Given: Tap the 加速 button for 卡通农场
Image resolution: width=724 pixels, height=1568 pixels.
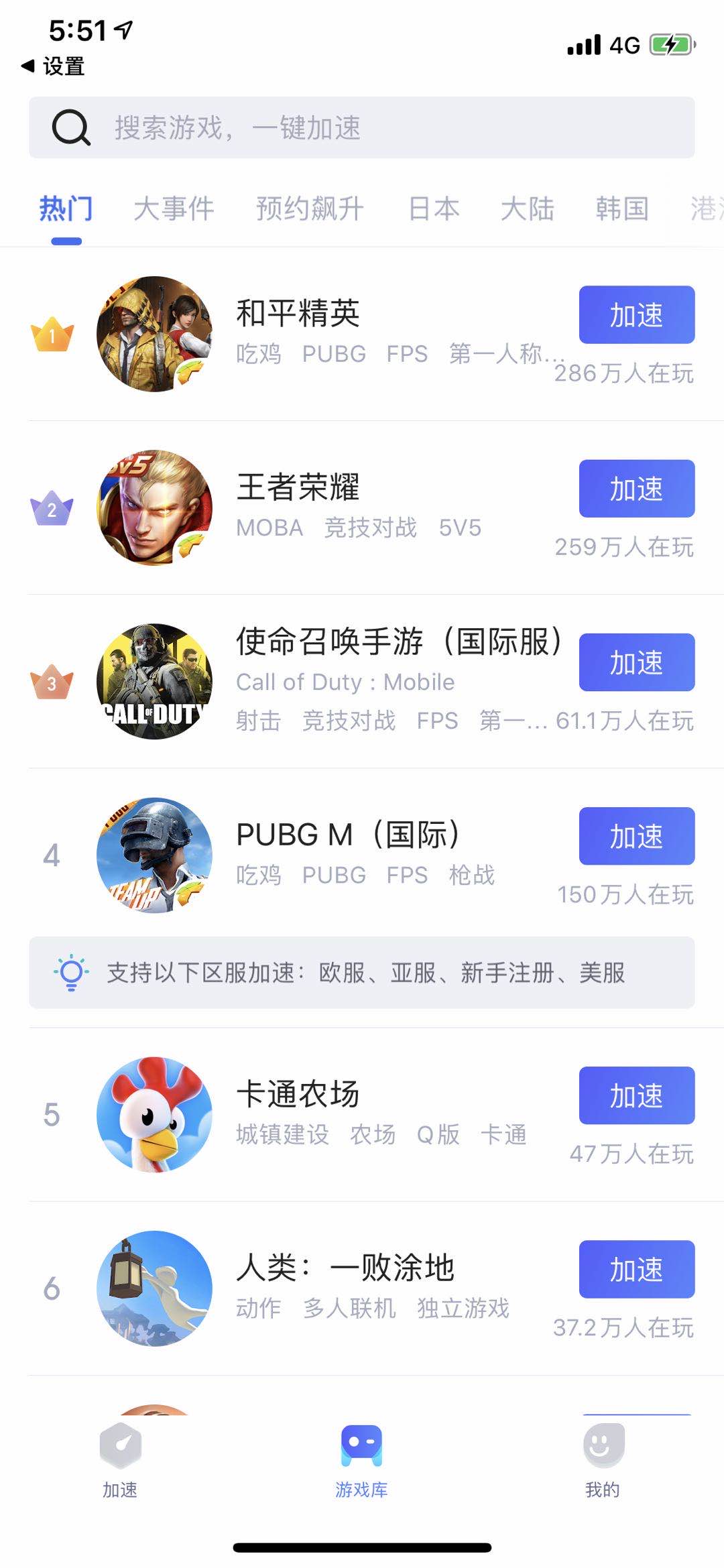Looking at the screenshot, I should coord(636,1095).
